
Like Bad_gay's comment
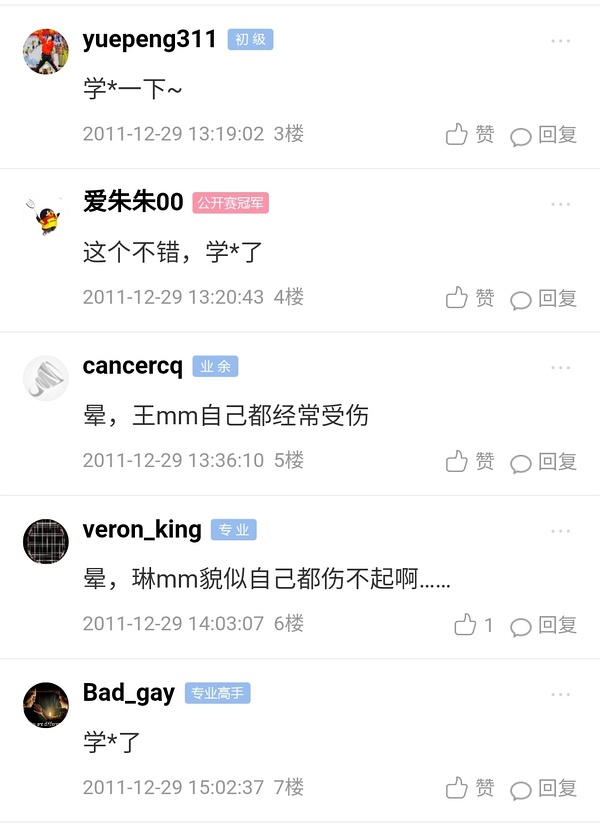[470, 788]
